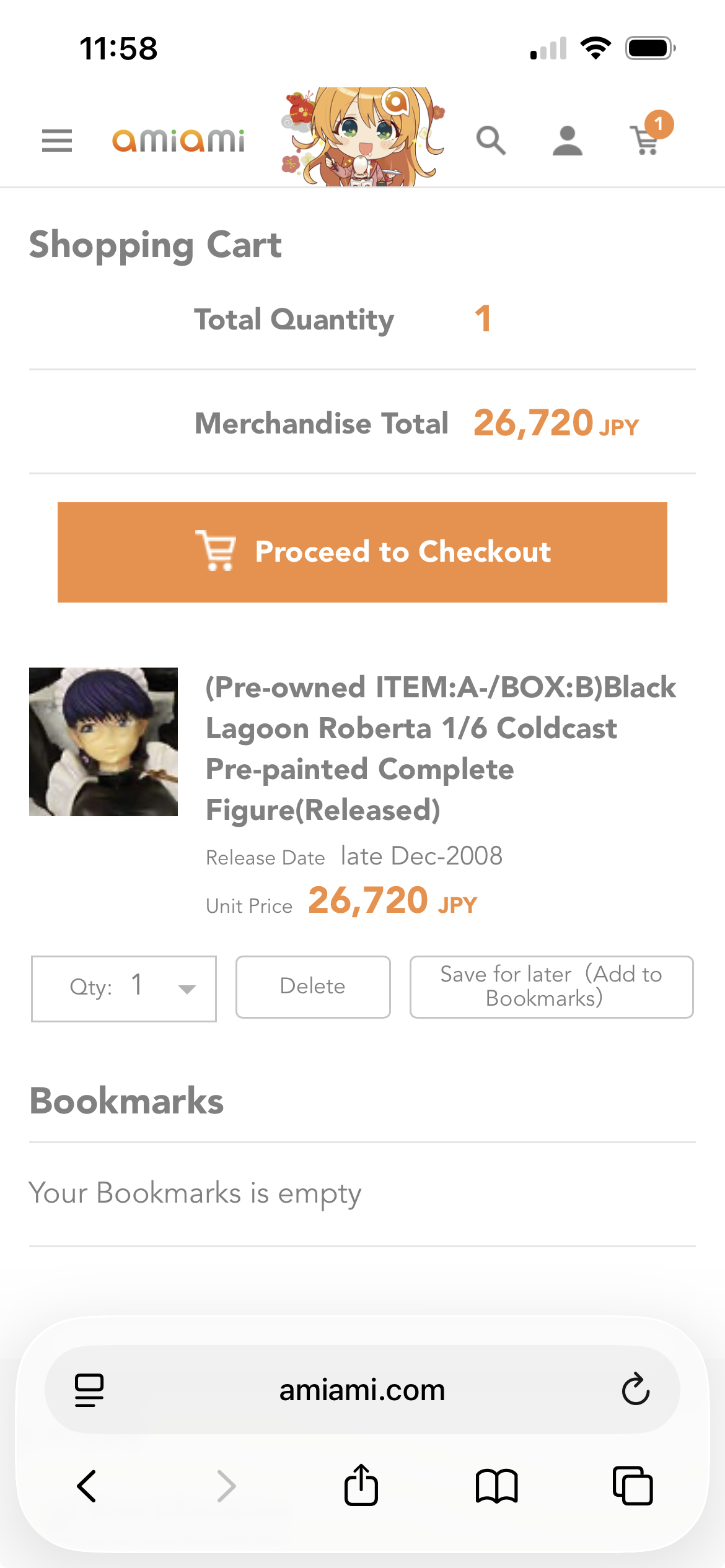Go back in the browser
The width and height of the screenshot is (725, 1568).
[x=87, y=1486]
